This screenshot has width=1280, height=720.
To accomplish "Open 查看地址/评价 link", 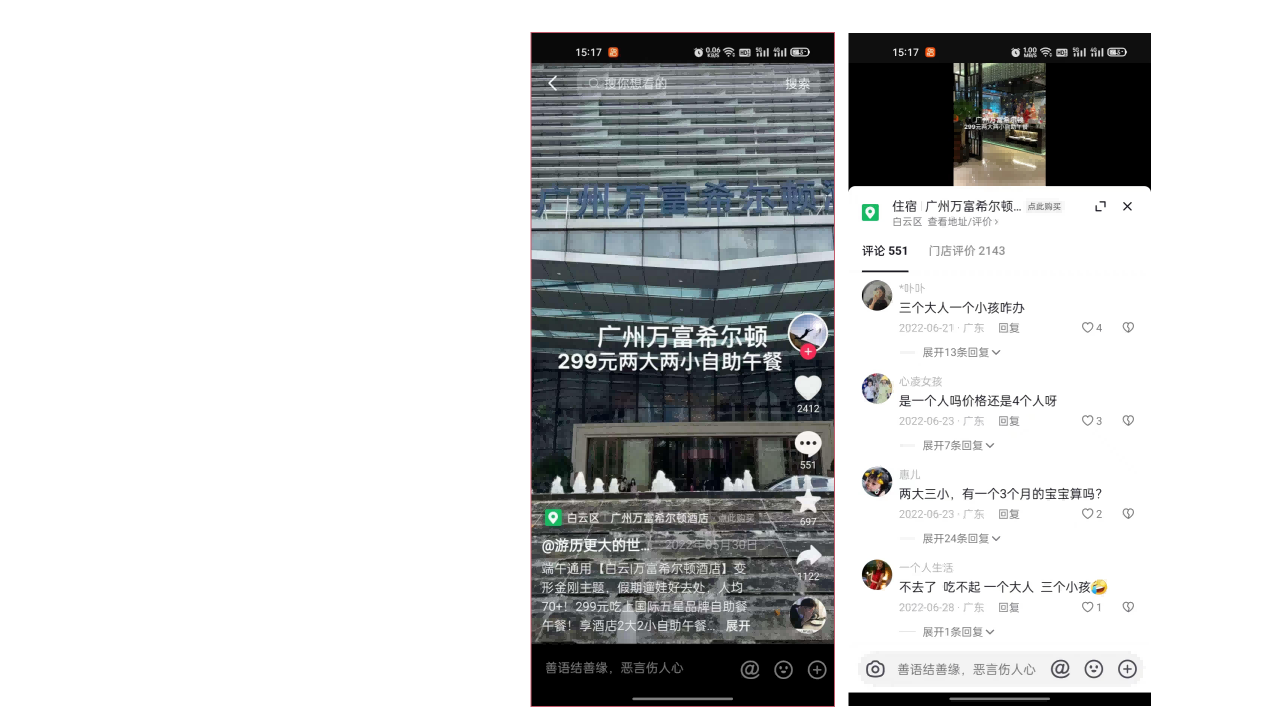I will (962, 222).
